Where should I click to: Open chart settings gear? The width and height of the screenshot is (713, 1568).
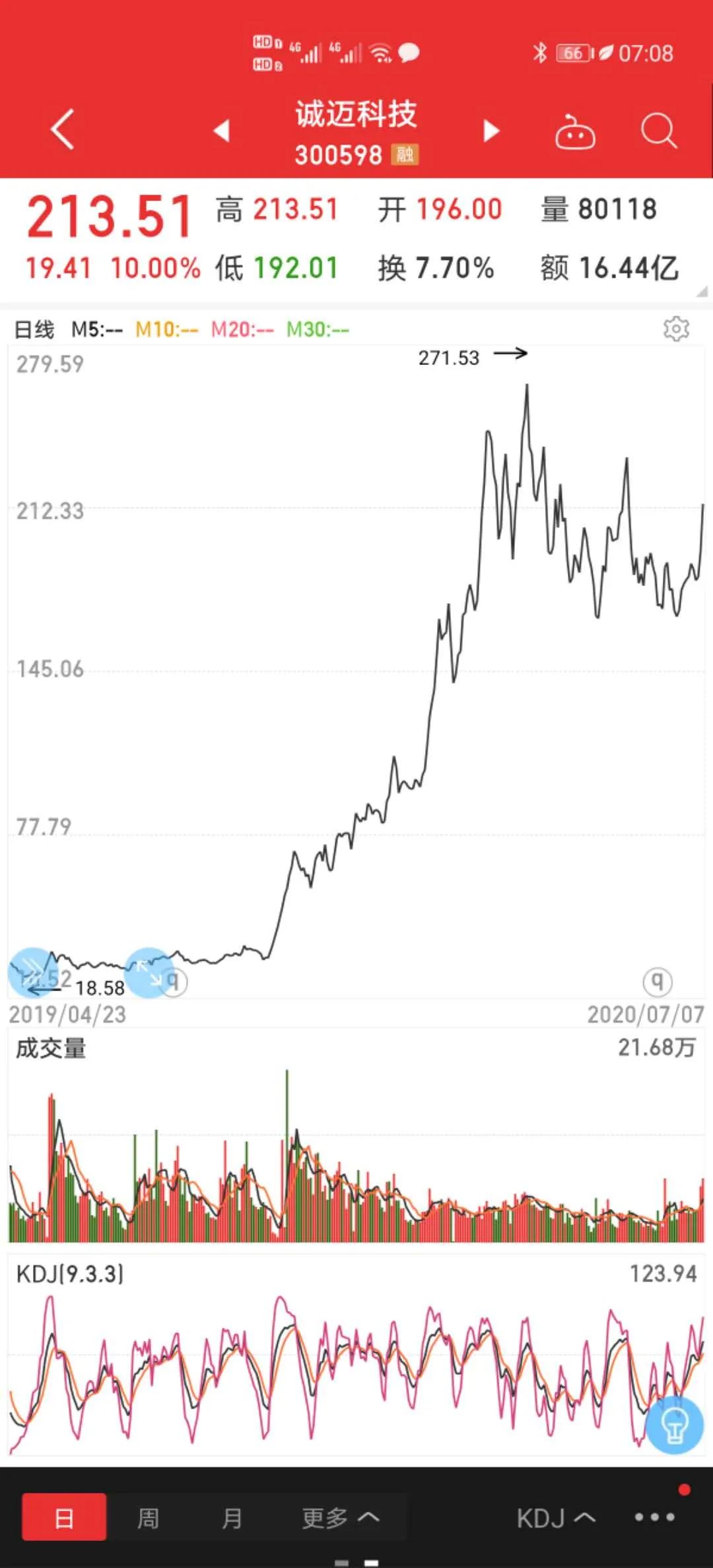pos(676,329)
